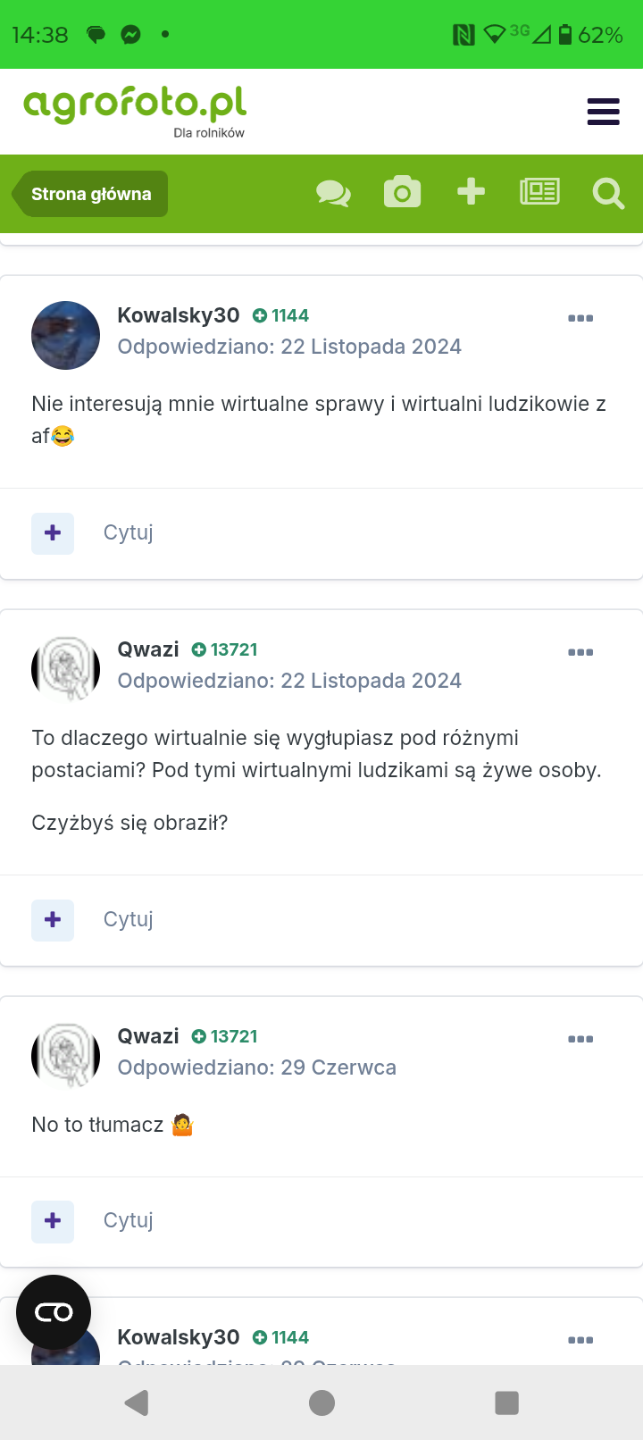Tap the agrofoto.pl logo
This screenshot has width=643, height=1440.
click(135, 106)
